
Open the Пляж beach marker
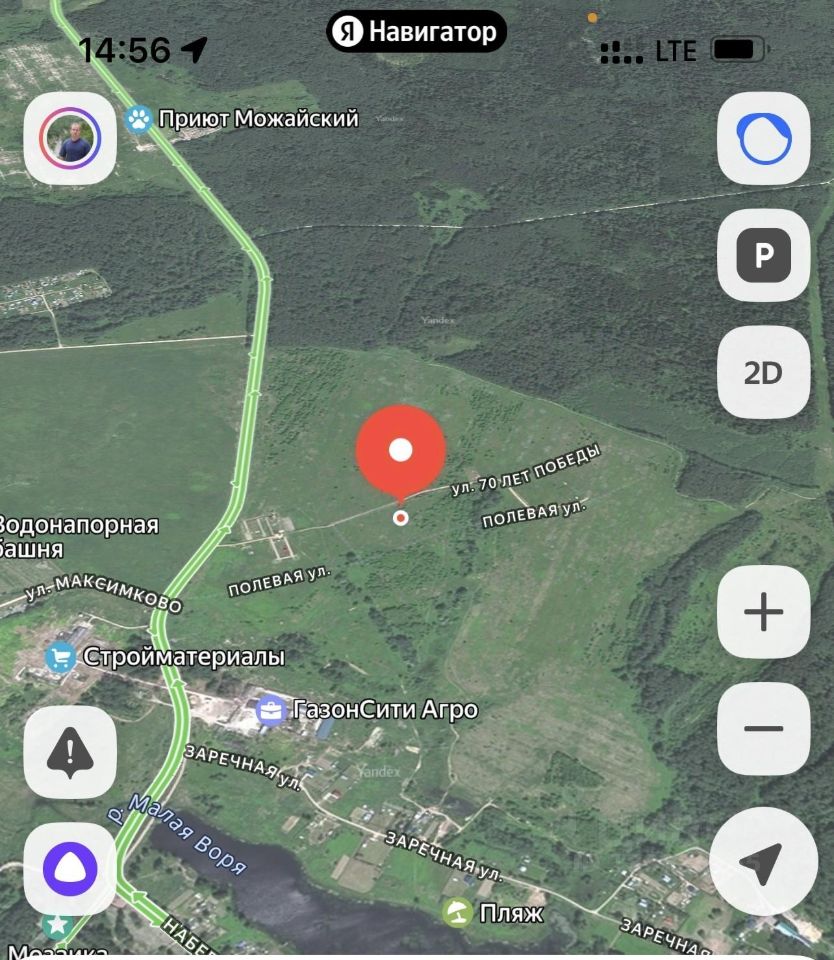click(458, 912)
